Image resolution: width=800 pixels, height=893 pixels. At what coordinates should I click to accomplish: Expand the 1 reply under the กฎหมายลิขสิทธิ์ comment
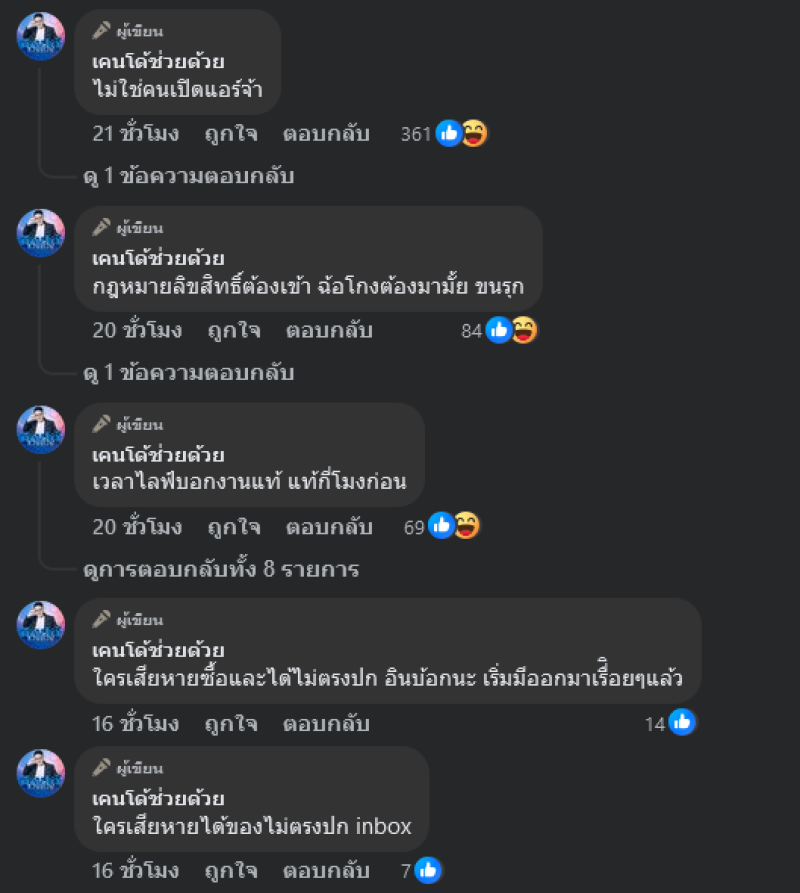pos(188,373)
